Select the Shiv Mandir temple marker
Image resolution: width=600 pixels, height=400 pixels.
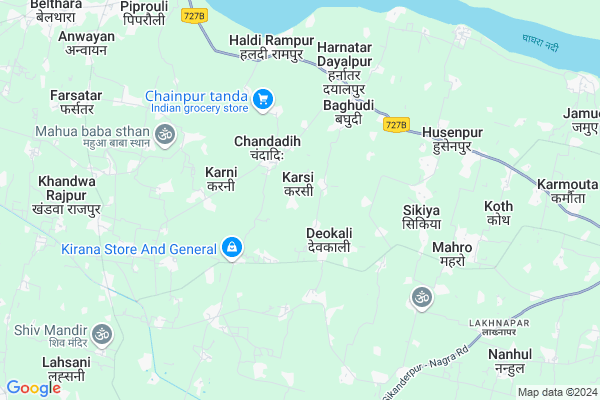click(101, 333)
